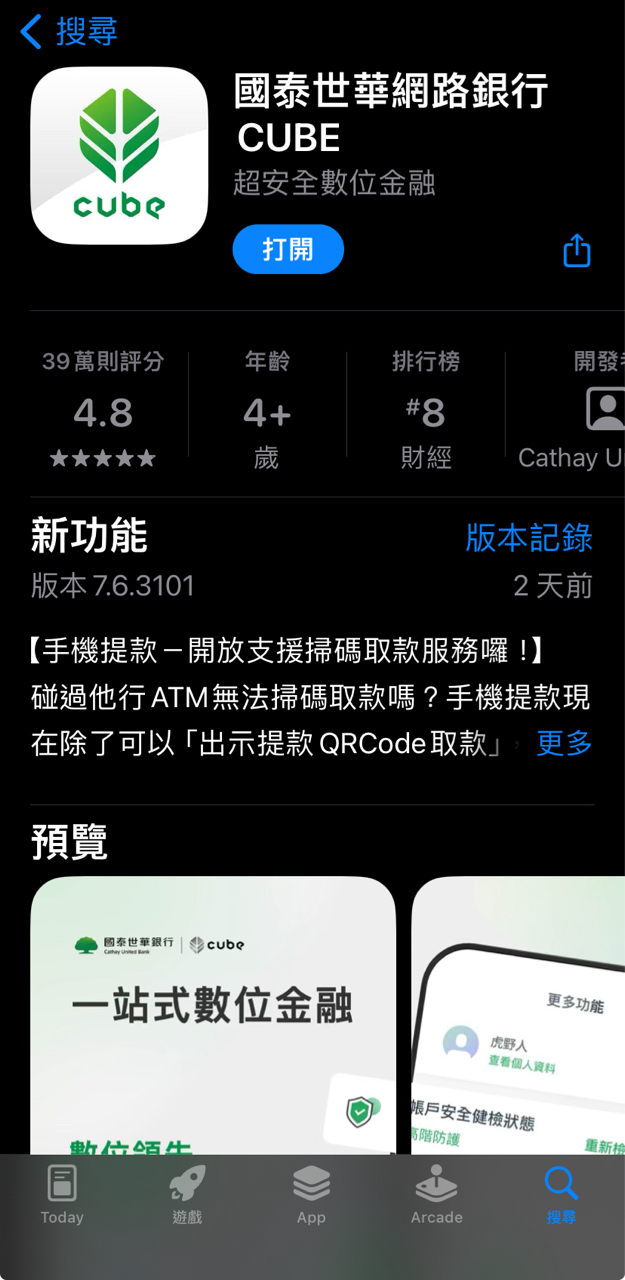Viewport: 625px width, 1280px height.
Task: Tap the 打開 button
Action: 288,249
